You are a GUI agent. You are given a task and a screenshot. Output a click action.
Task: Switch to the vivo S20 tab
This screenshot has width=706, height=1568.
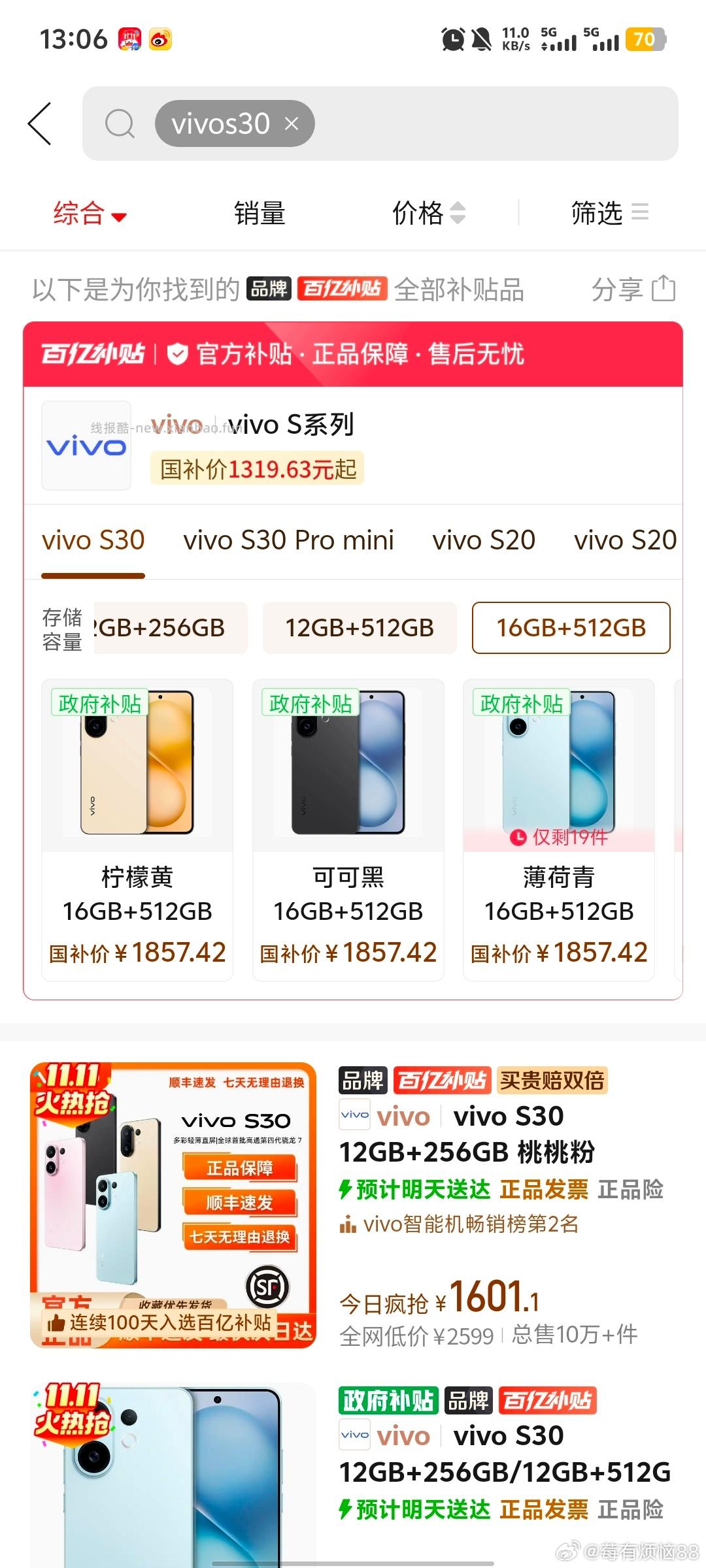[x=484, y=540]
